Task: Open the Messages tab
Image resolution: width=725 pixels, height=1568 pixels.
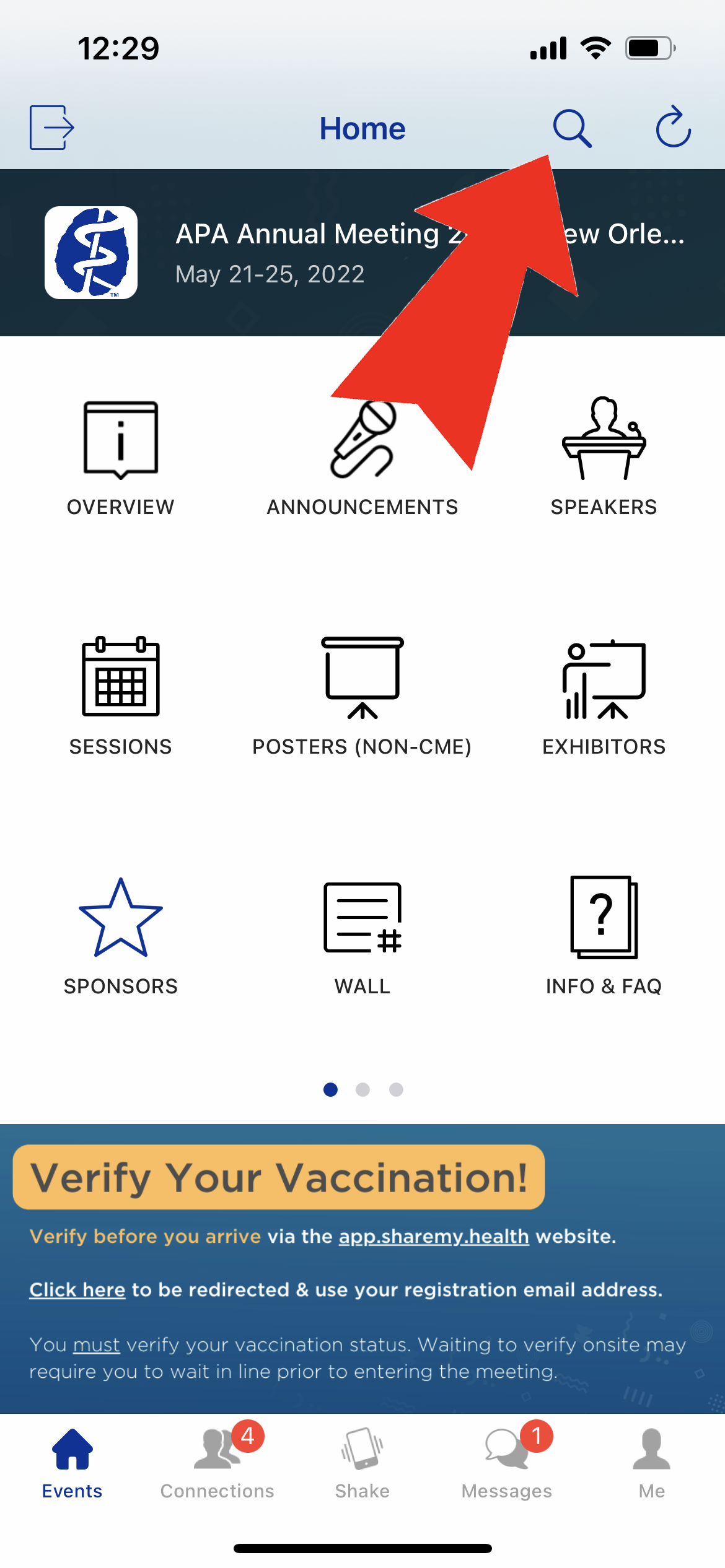Action: [x=507, y=1460]
